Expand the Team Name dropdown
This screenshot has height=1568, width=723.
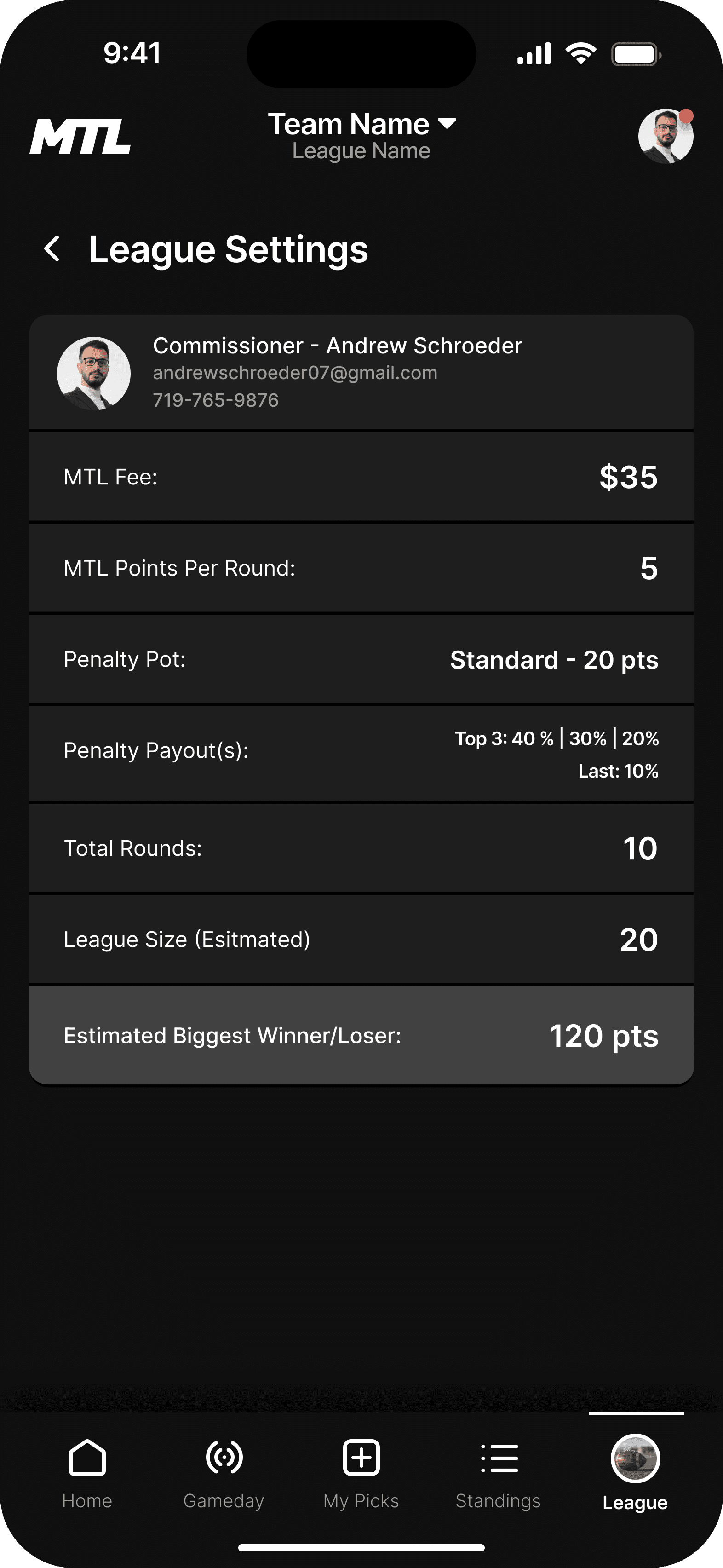[361, 125]
